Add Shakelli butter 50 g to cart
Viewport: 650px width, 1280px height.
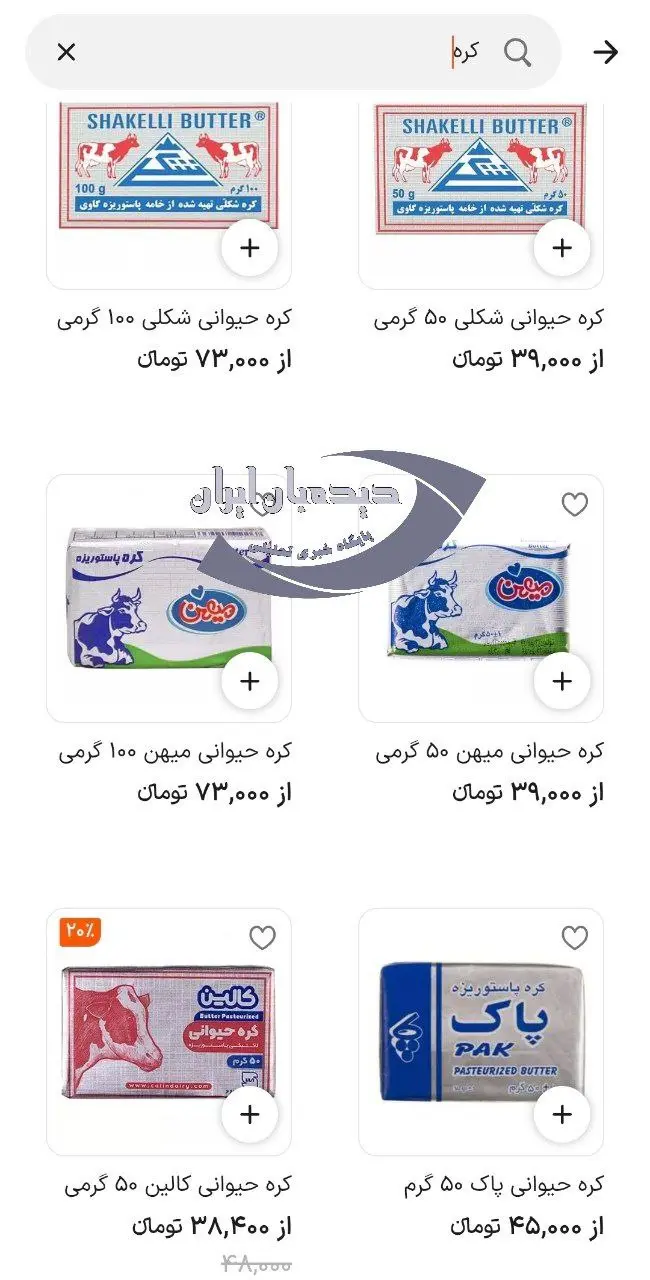click(x=562, y=247)
